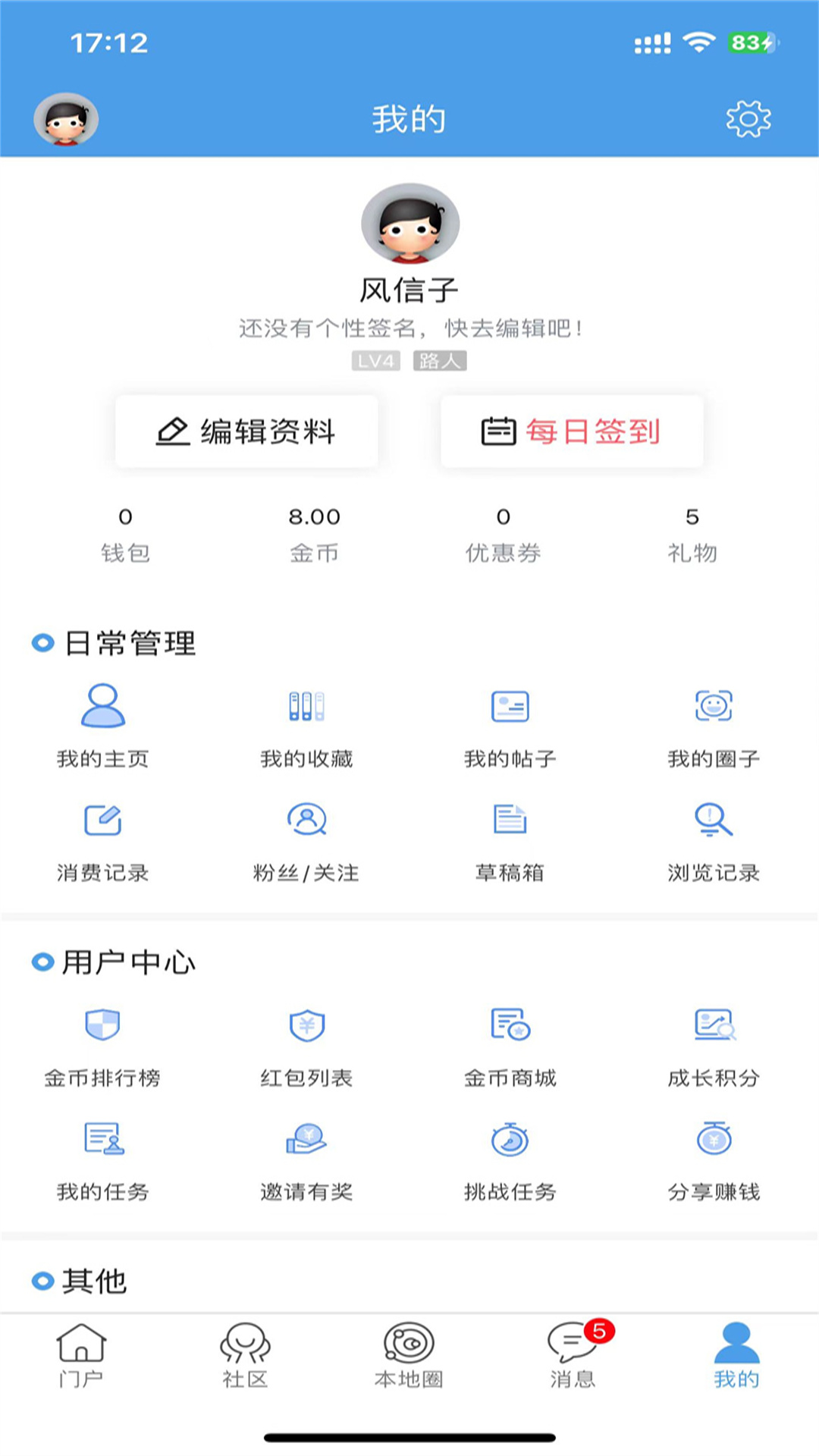This screenshot has width=819, height=1456.
Task: Open 草稿箱 drafts
Action: coord(510,839)
